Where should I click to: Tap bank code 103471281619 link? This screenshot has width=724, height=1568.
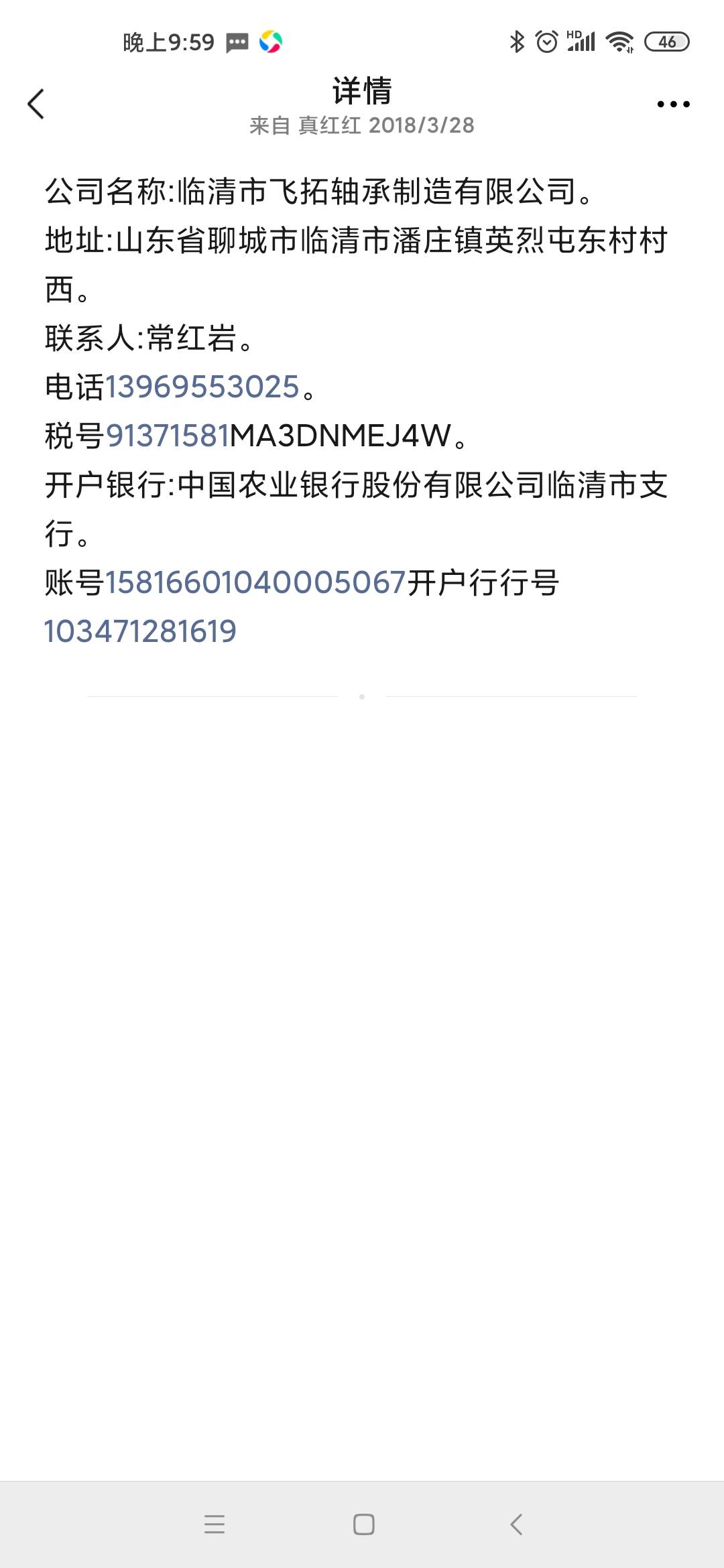point(140,631)
